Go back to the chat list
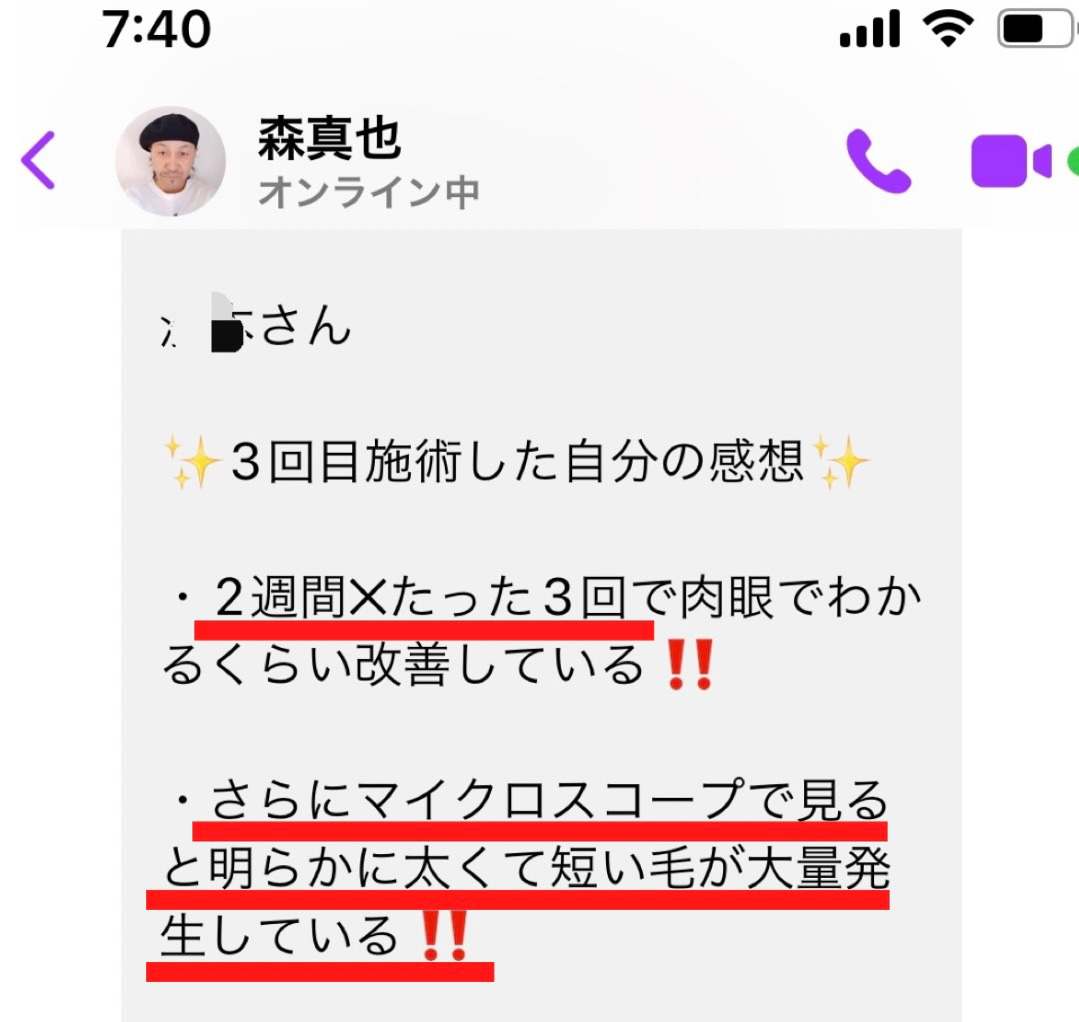 pos(38,160)
